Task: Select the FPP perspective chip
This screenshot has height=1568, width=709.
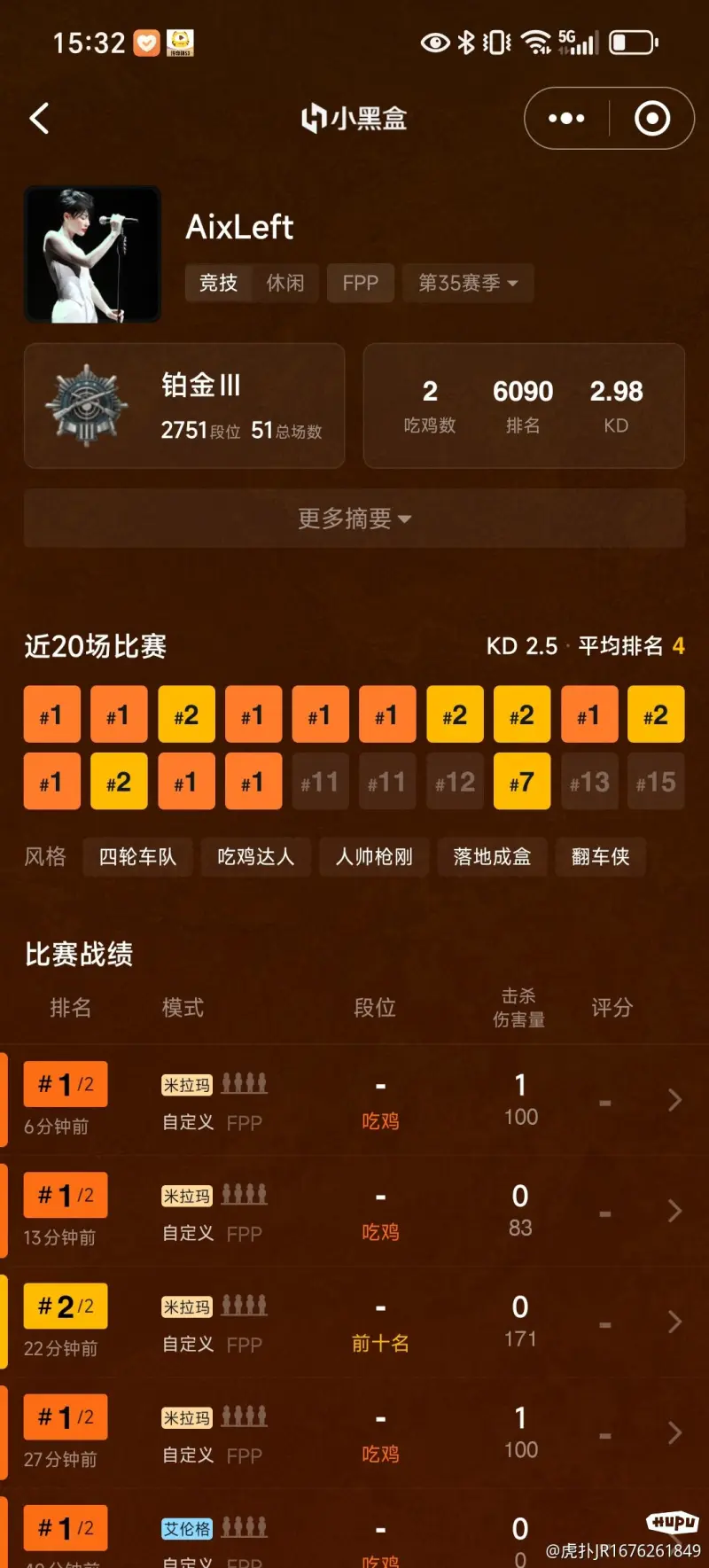Action: tap(360, 284)
